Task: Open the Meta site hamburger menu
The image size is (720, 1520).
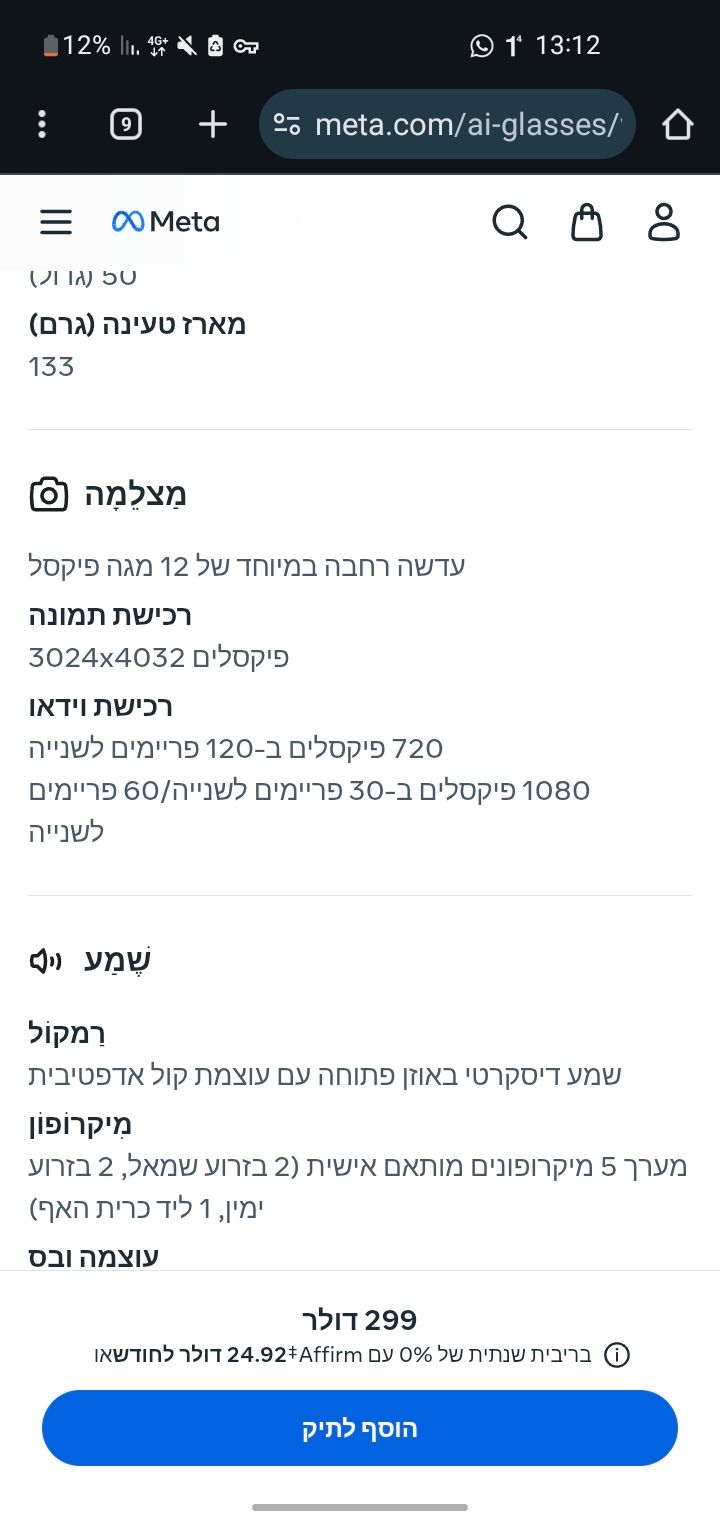Action: 56,222
